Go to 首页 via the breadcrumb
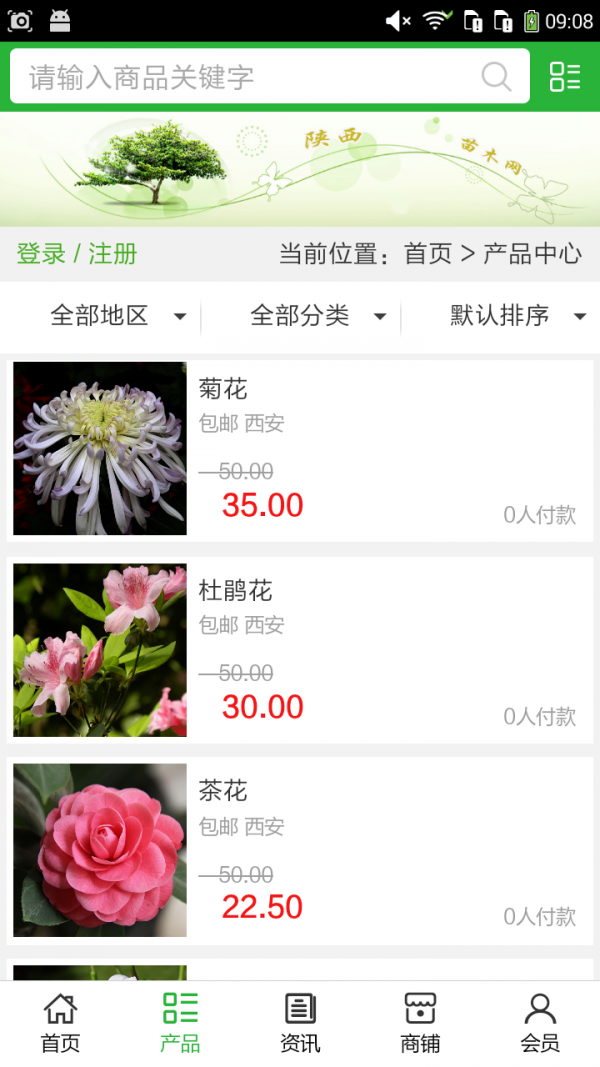This screenshot has height=1067, width=600. coord(428,254)
